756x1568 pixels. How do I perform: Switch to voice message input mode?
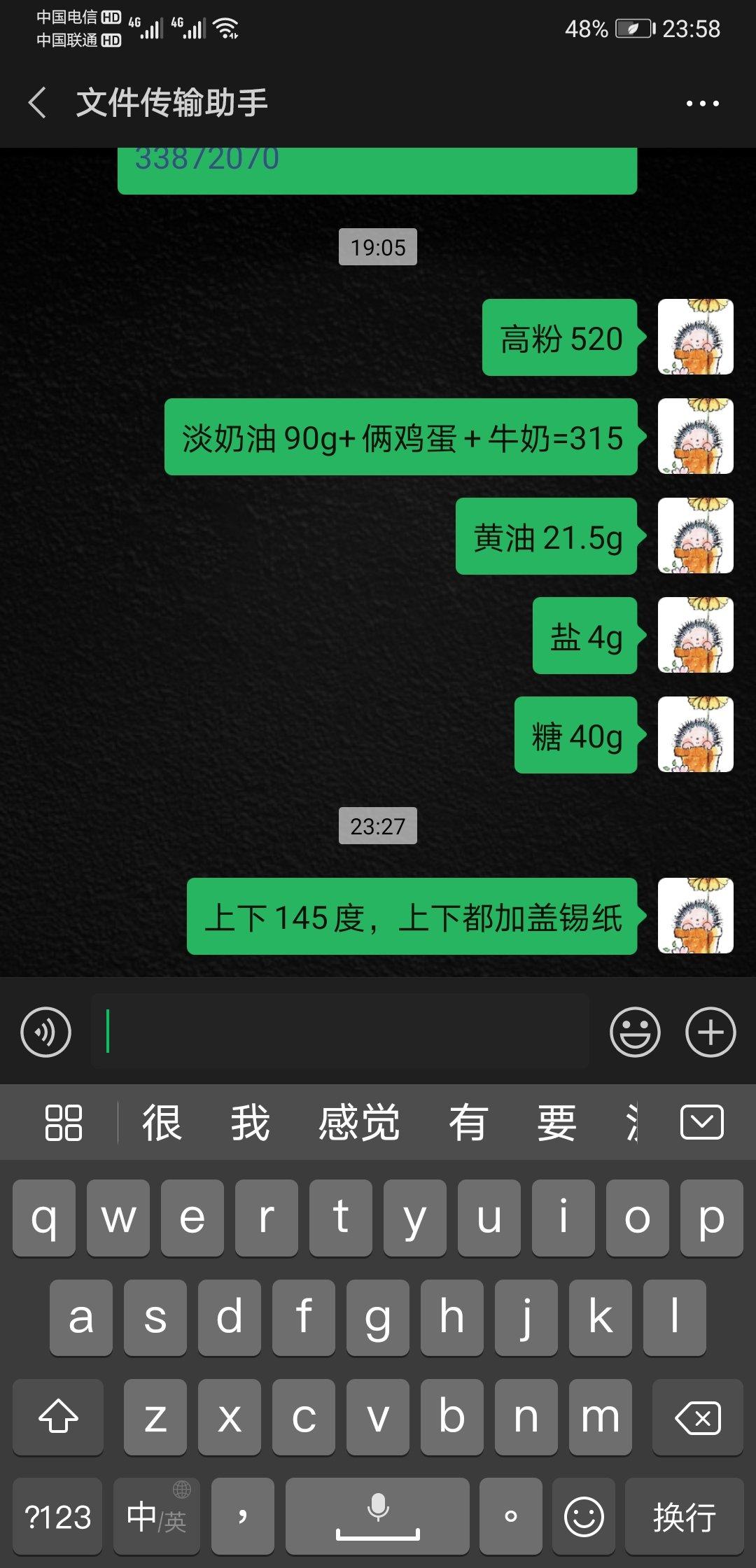45,1032
